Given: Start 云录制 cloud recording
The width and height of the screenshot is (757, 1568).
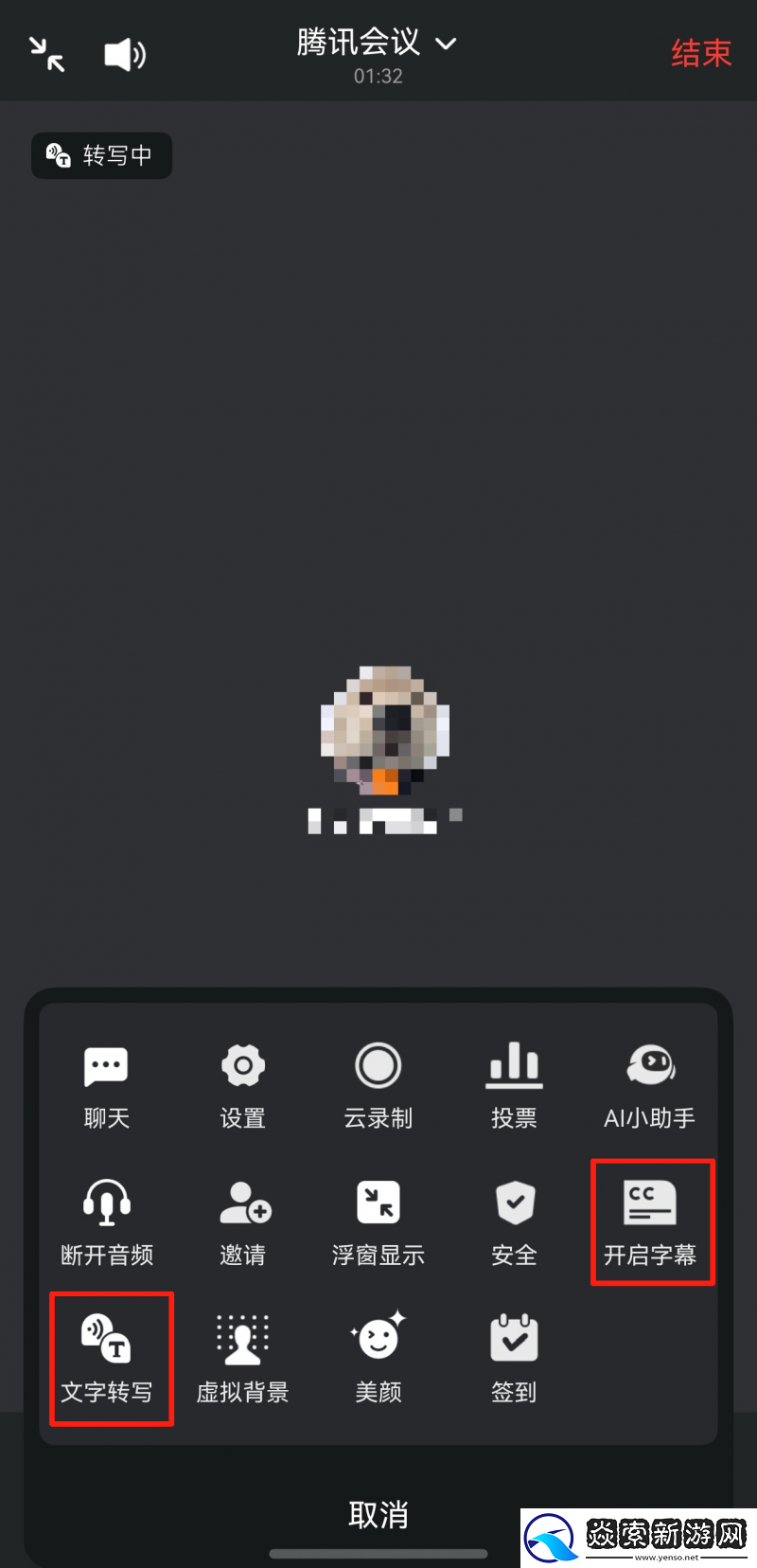Looking at the screenshot, I should [x=378, y=1084].
